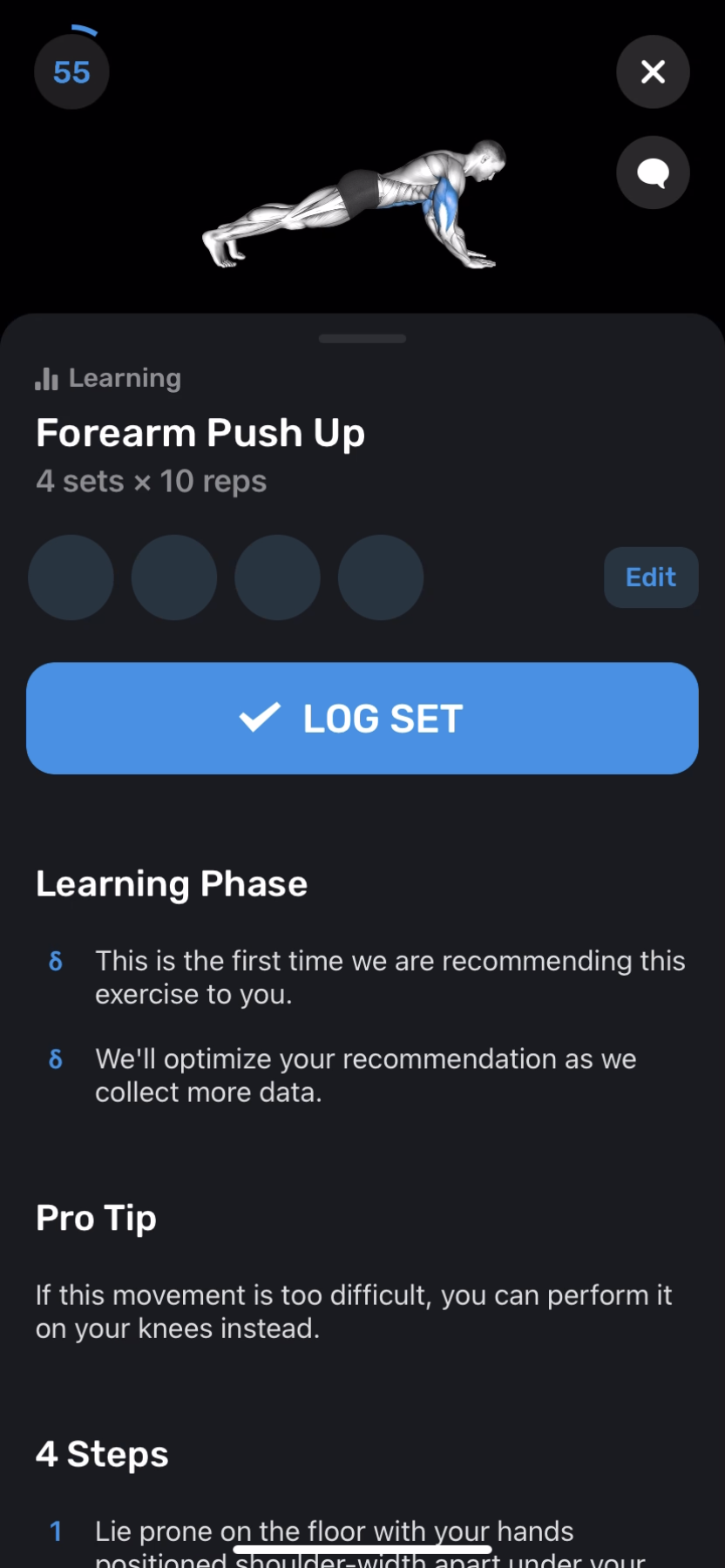Tap the numbered step 1 indicator
Screen dimensions: 725x1568
(x=55, y=1531)
